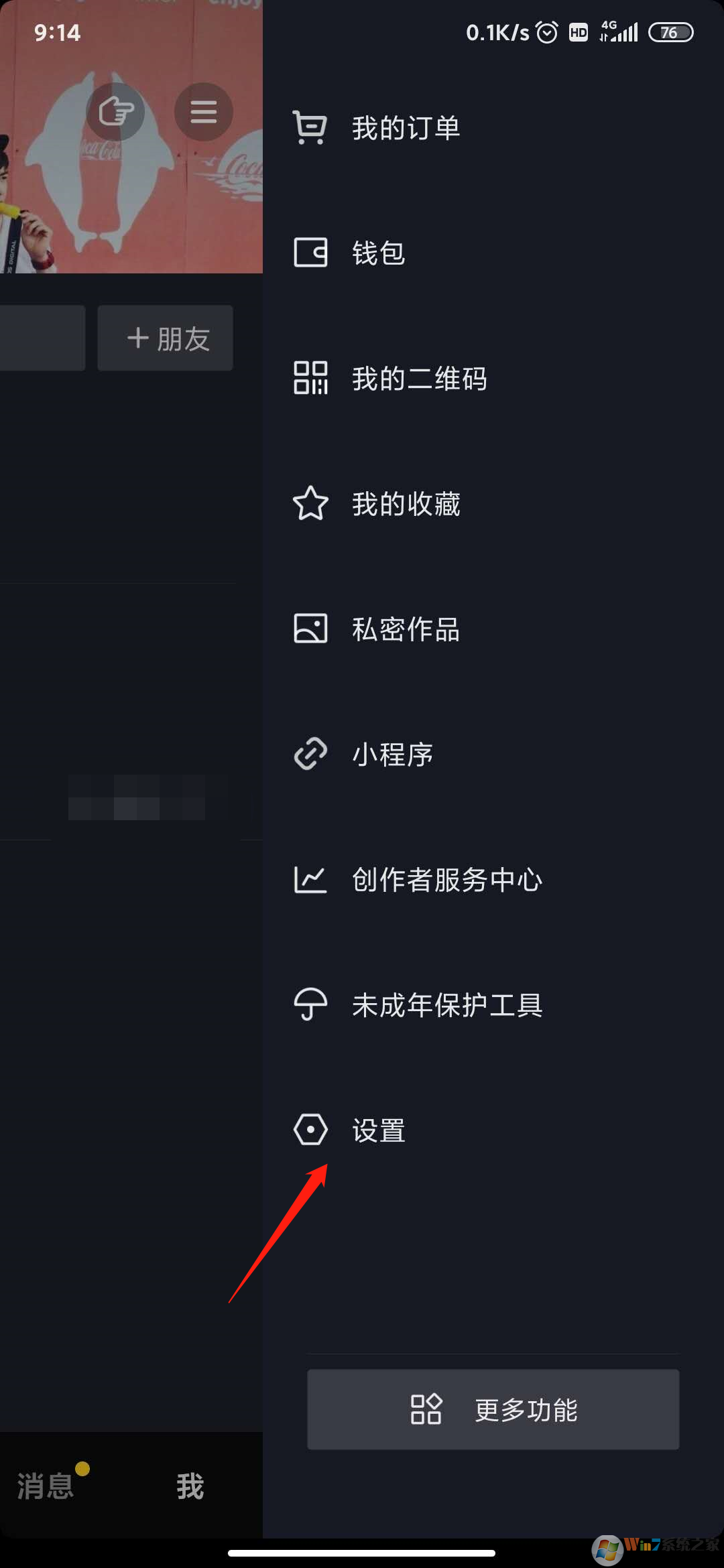Click the chart icon for 创作者服务中心
The height and width of the screenshot is (1568, 724).
coord(310,879)
